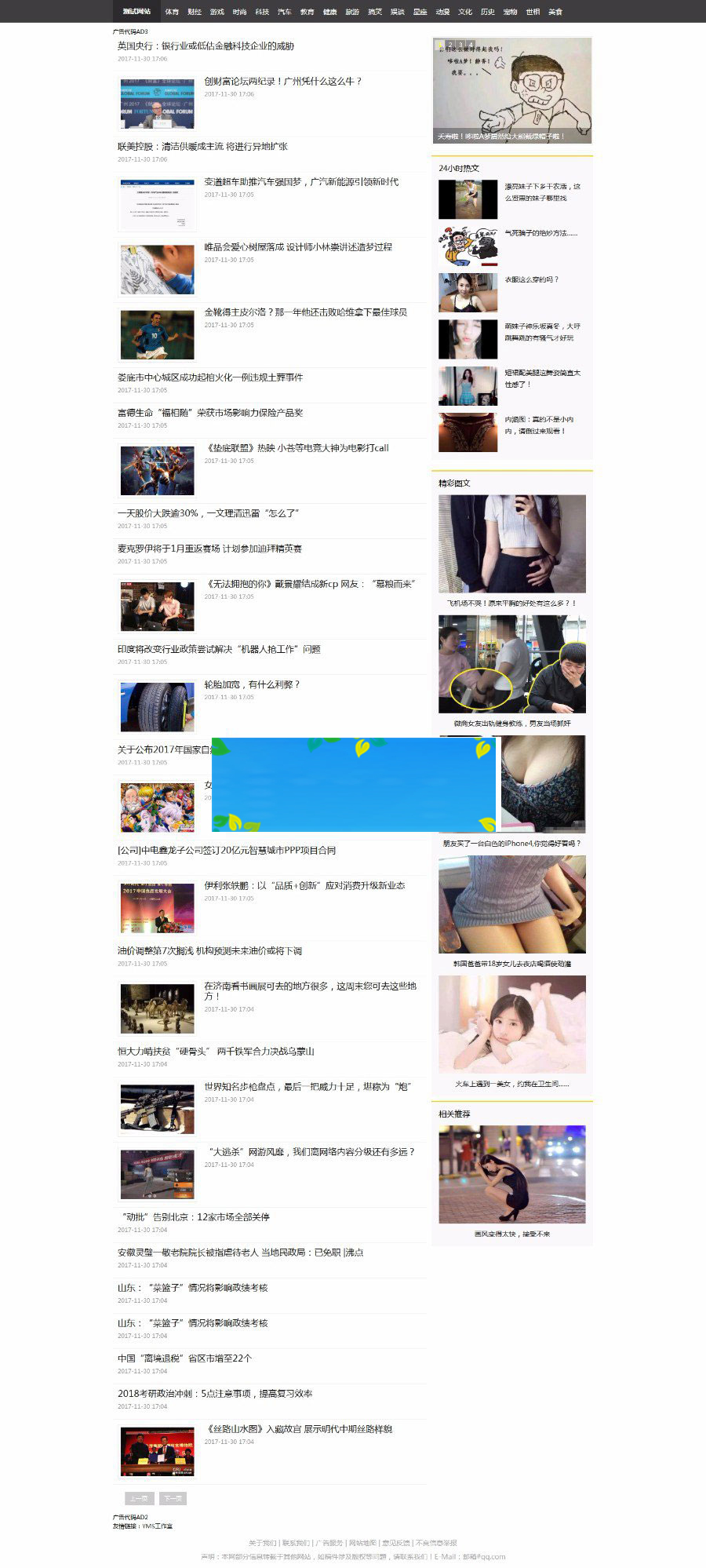Go to the 科技 section
This screenshot has width=706, height=1568.
[x=262, y=12]
